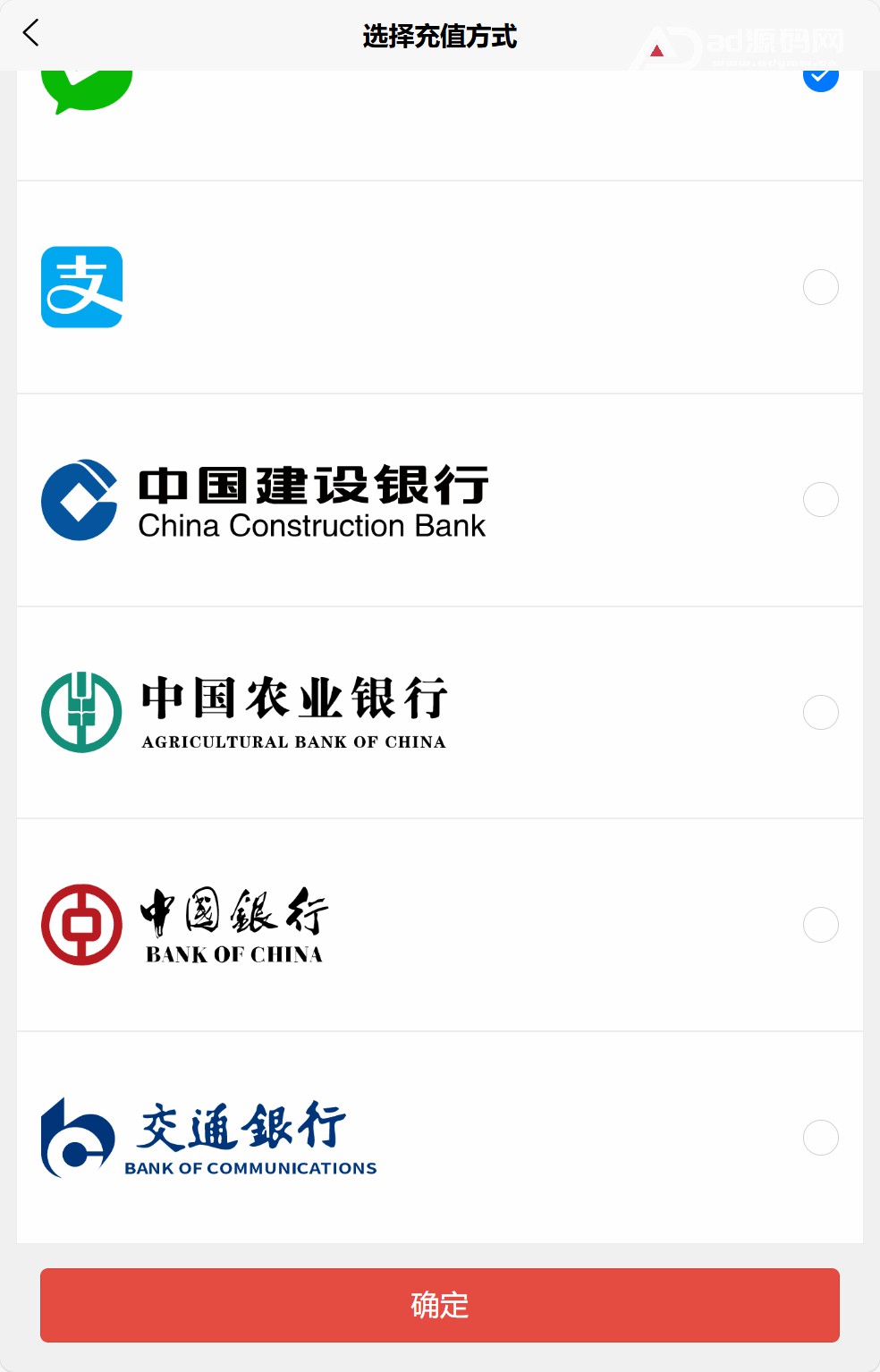Pick Bank of China as payment method

tap(820, 925)
